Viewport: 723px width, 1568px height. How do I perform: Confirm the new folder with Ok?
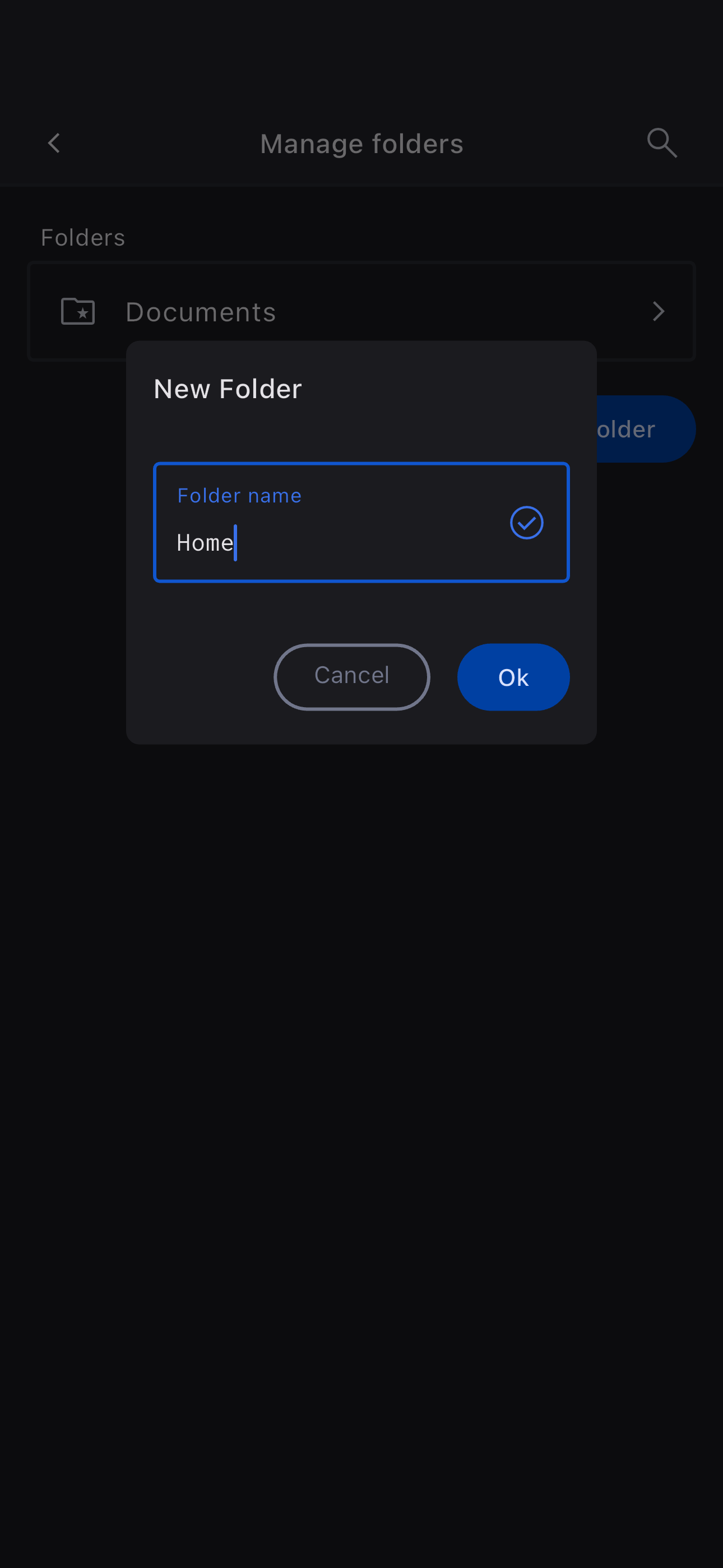pyautogui.click(x=512, y=677)
